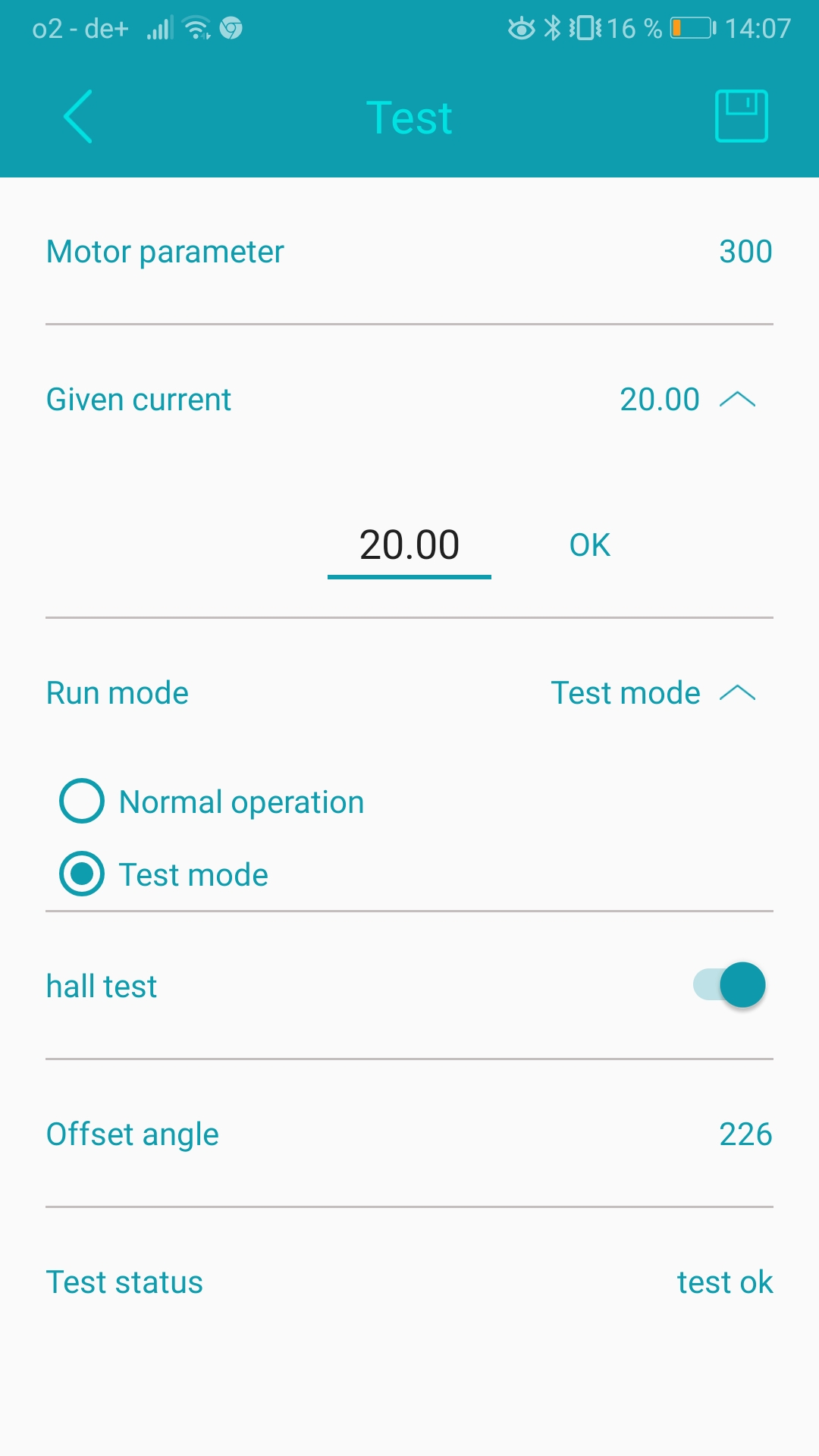Collapse the Given current section
819x1456 pixels.
[736, 400]
